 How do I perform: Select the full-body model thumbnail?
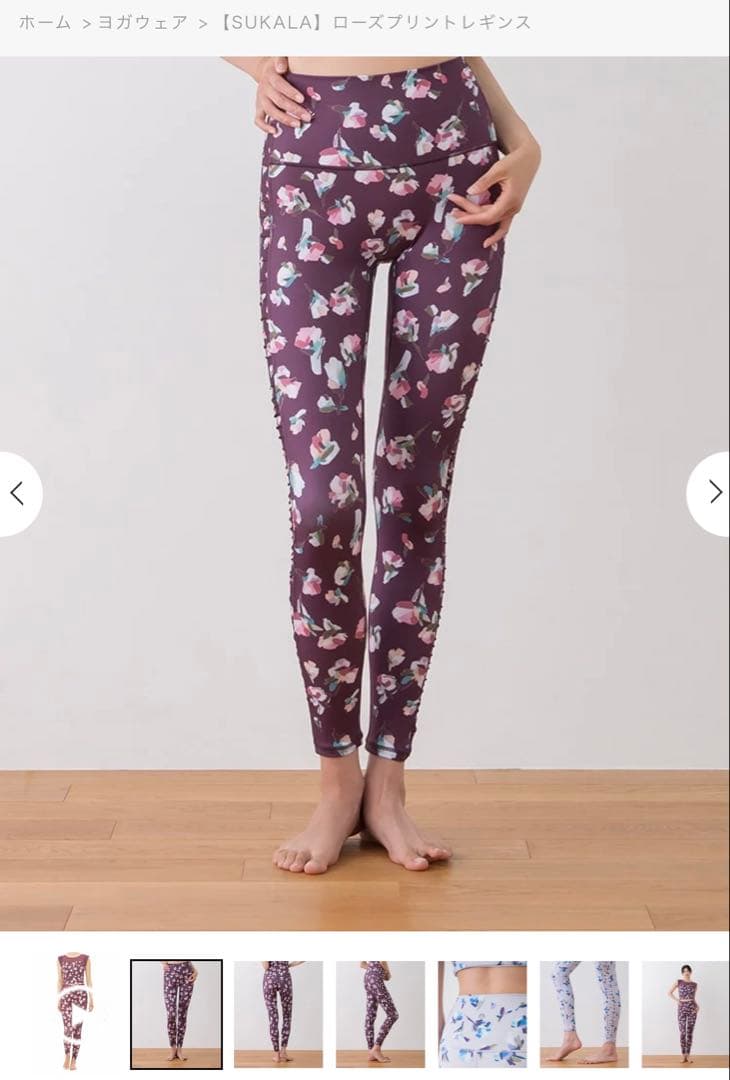pos(685,1013)
